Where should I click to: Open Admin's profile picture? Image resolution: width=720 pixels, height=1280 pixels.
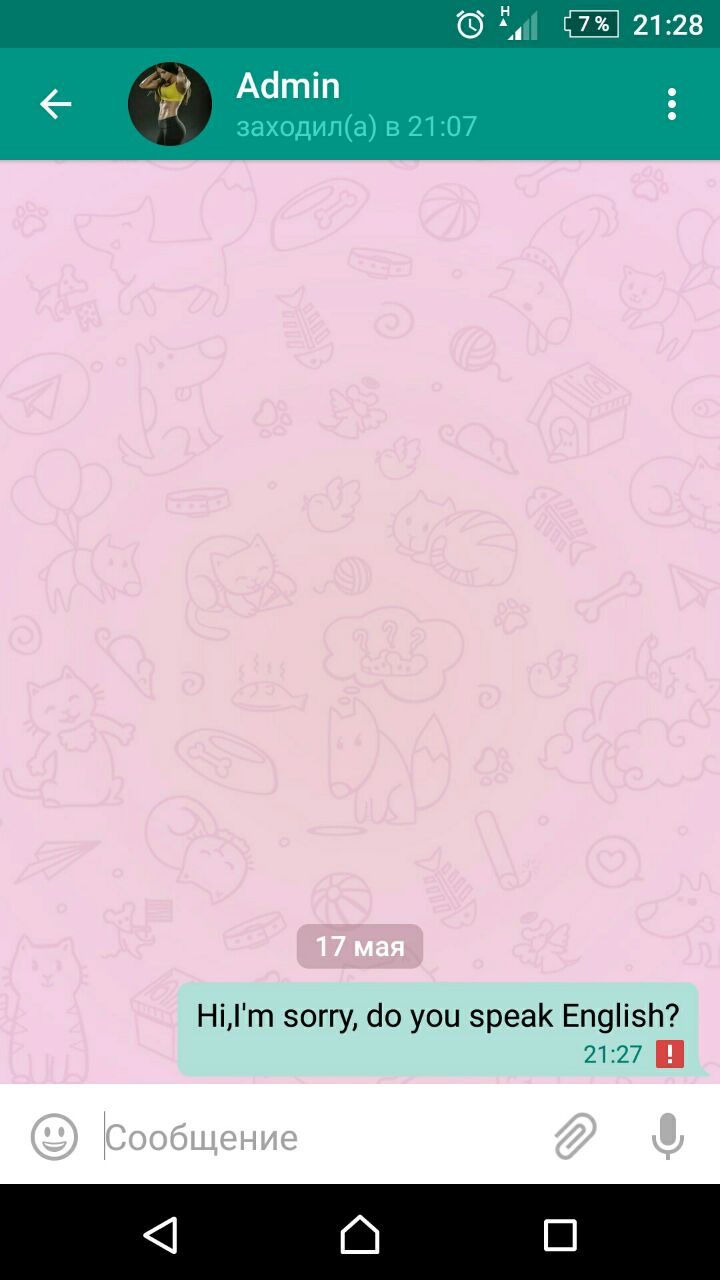click(170, 104)
